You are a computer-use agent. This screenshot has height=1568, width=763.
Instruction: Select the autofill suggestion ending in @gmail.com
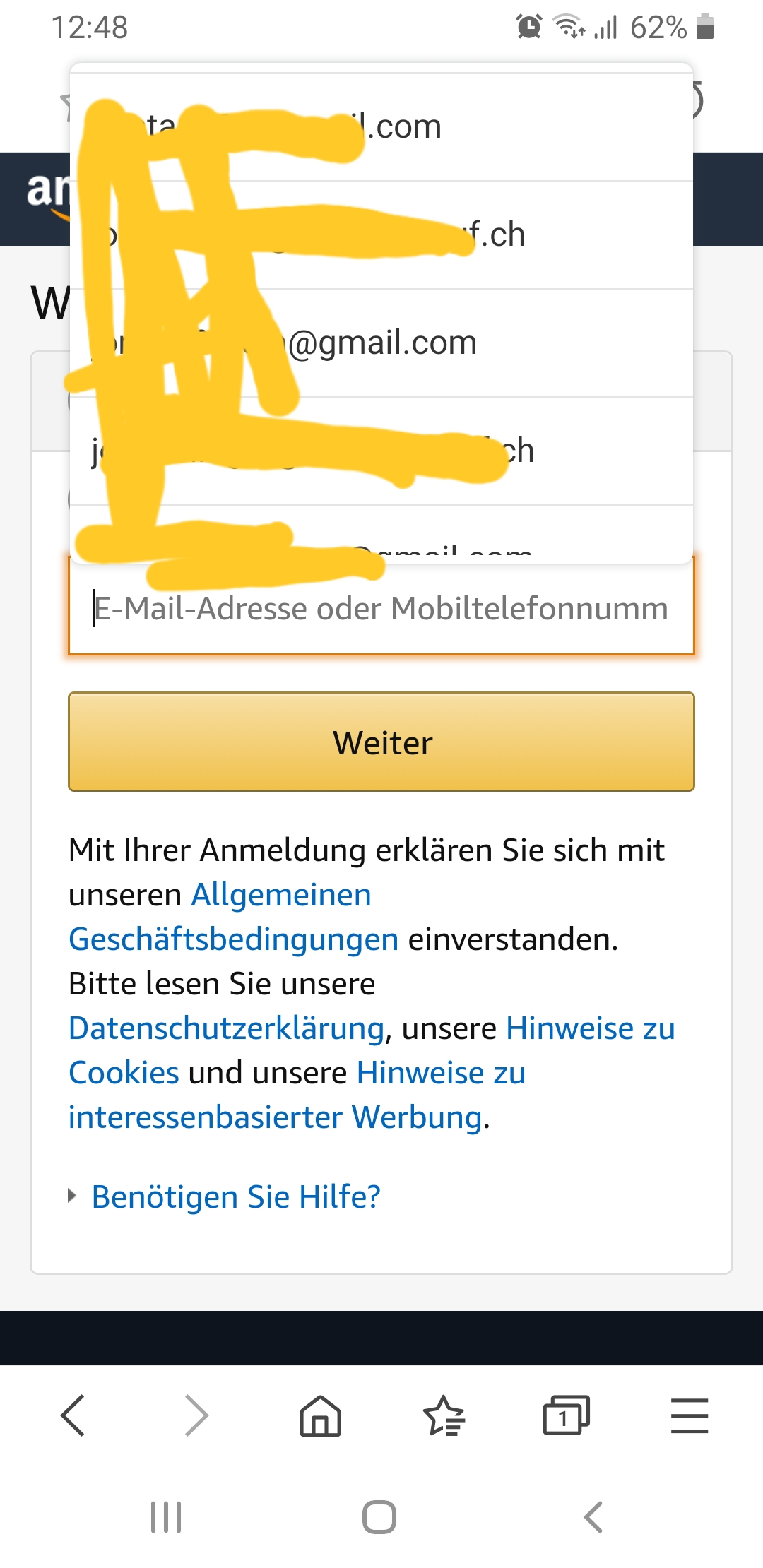[381, 343]
